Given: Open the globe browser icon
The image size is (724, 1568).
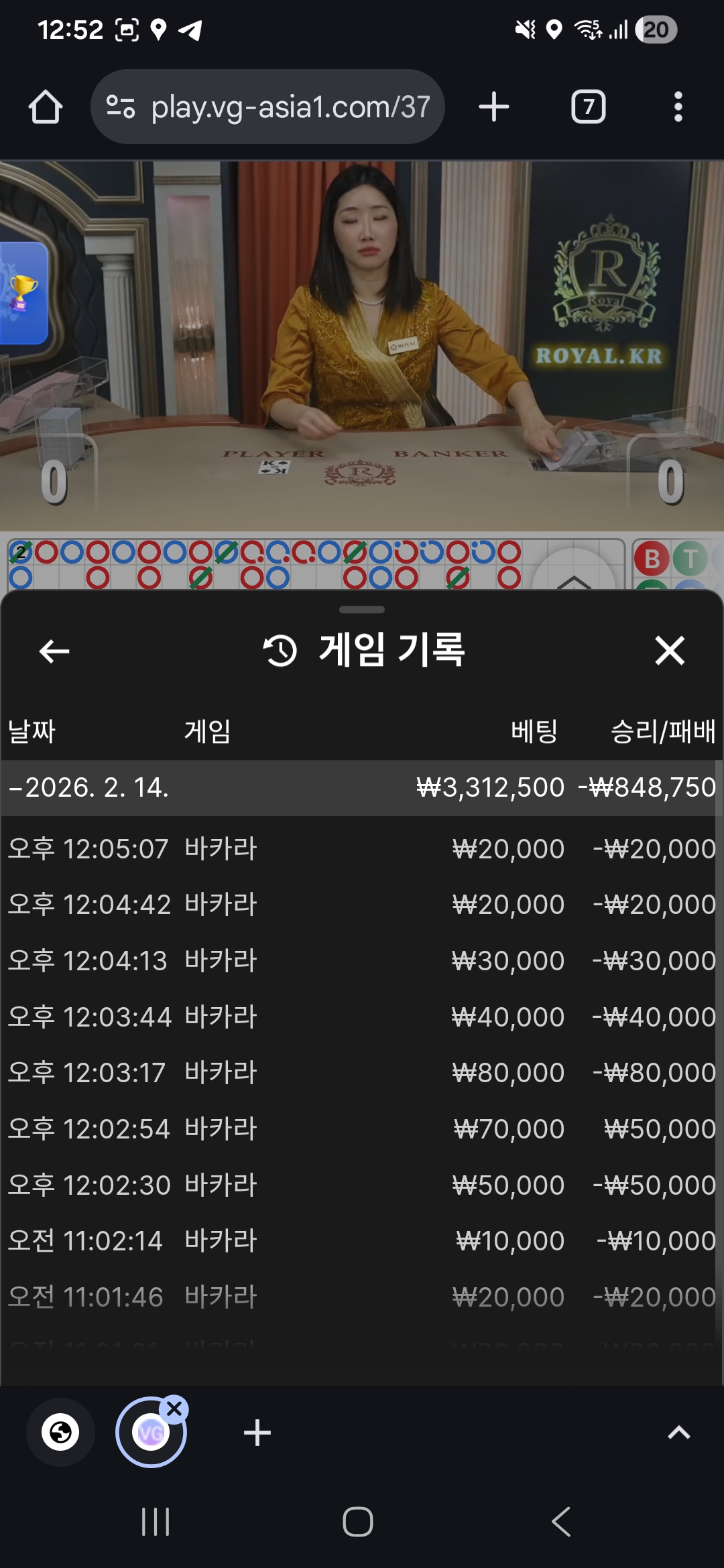Looking at the screenshot, I should [x=60, y=1433].
